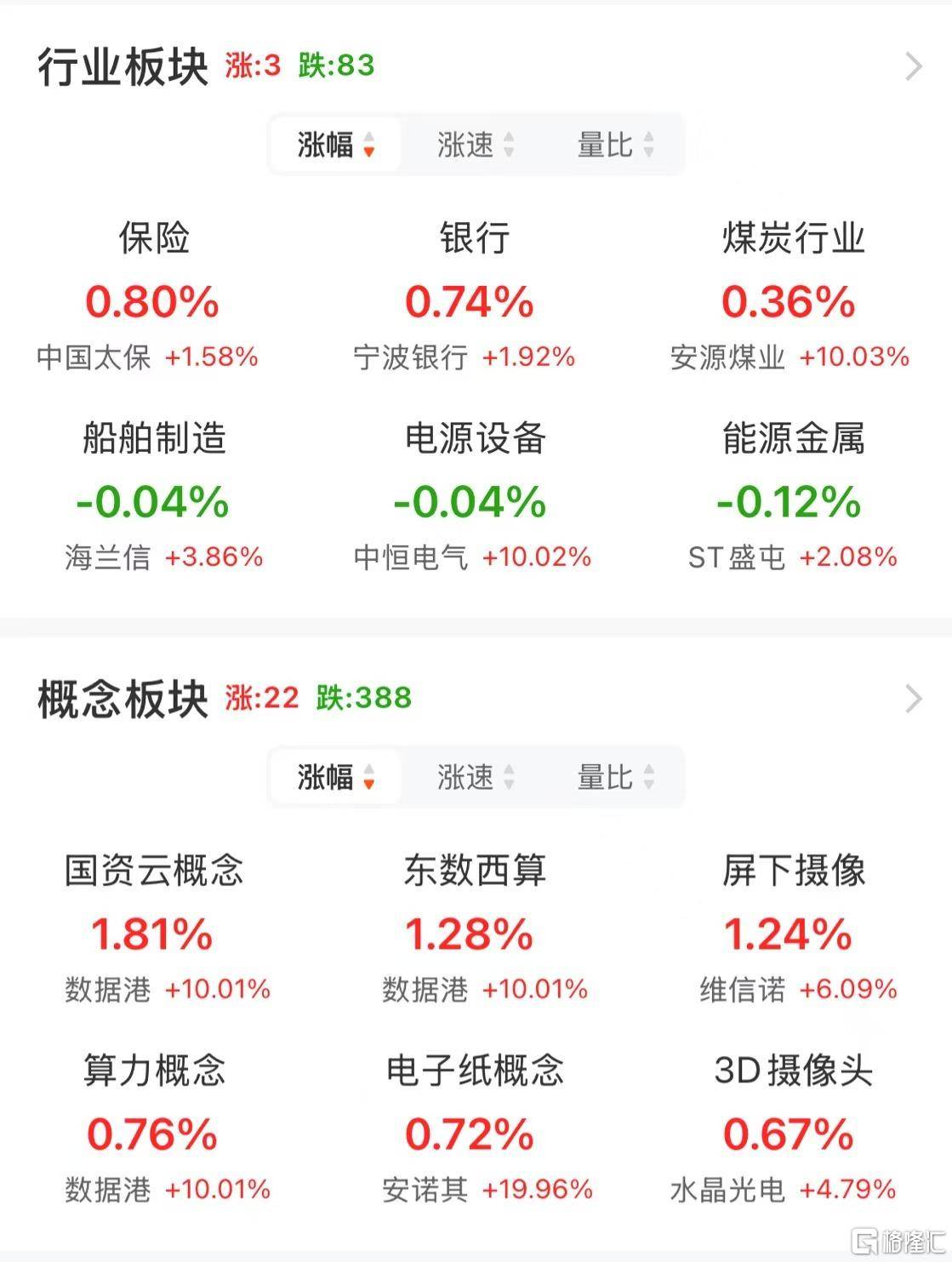Open the 概念板块 section via its right arrow

(x=912, y=700)
